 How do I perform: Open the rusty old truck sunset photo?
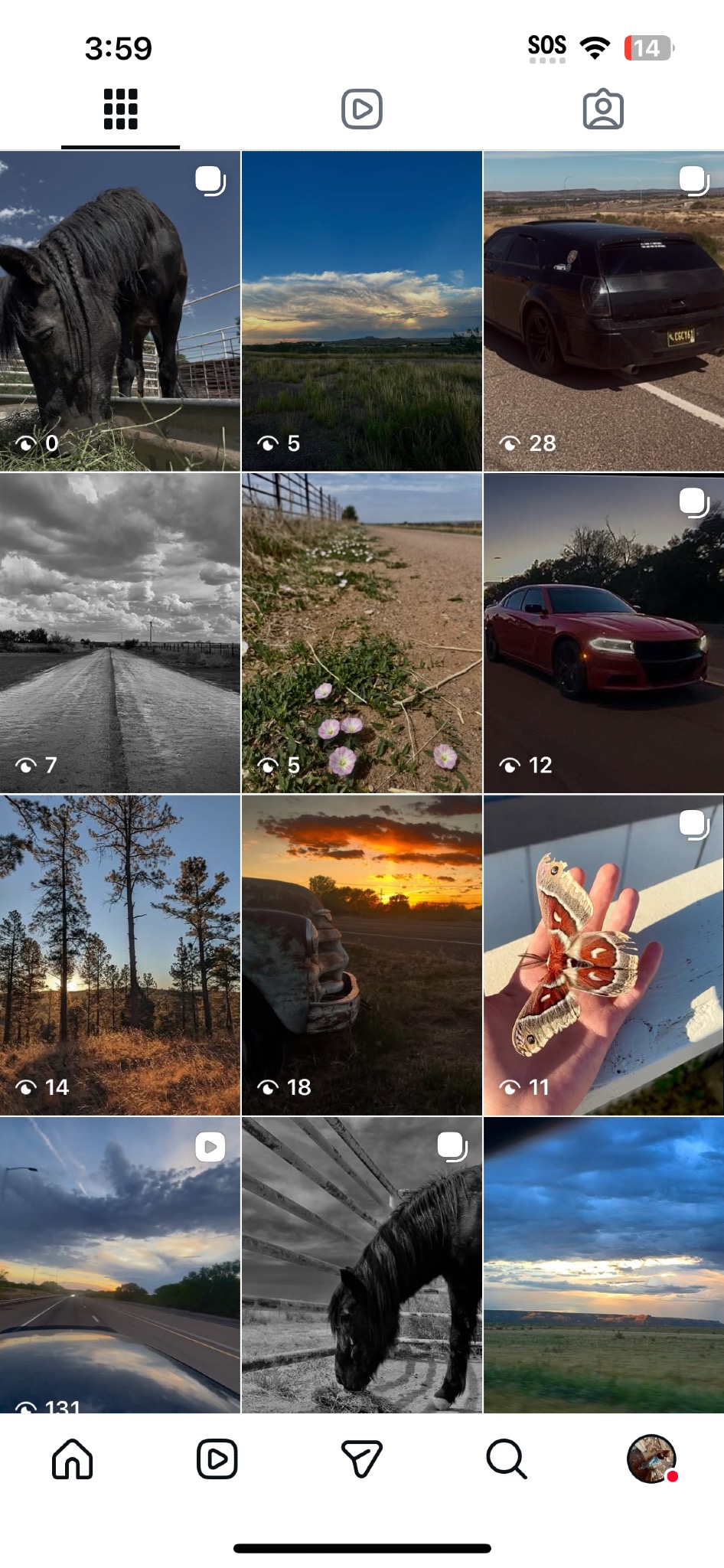point(362,955)
